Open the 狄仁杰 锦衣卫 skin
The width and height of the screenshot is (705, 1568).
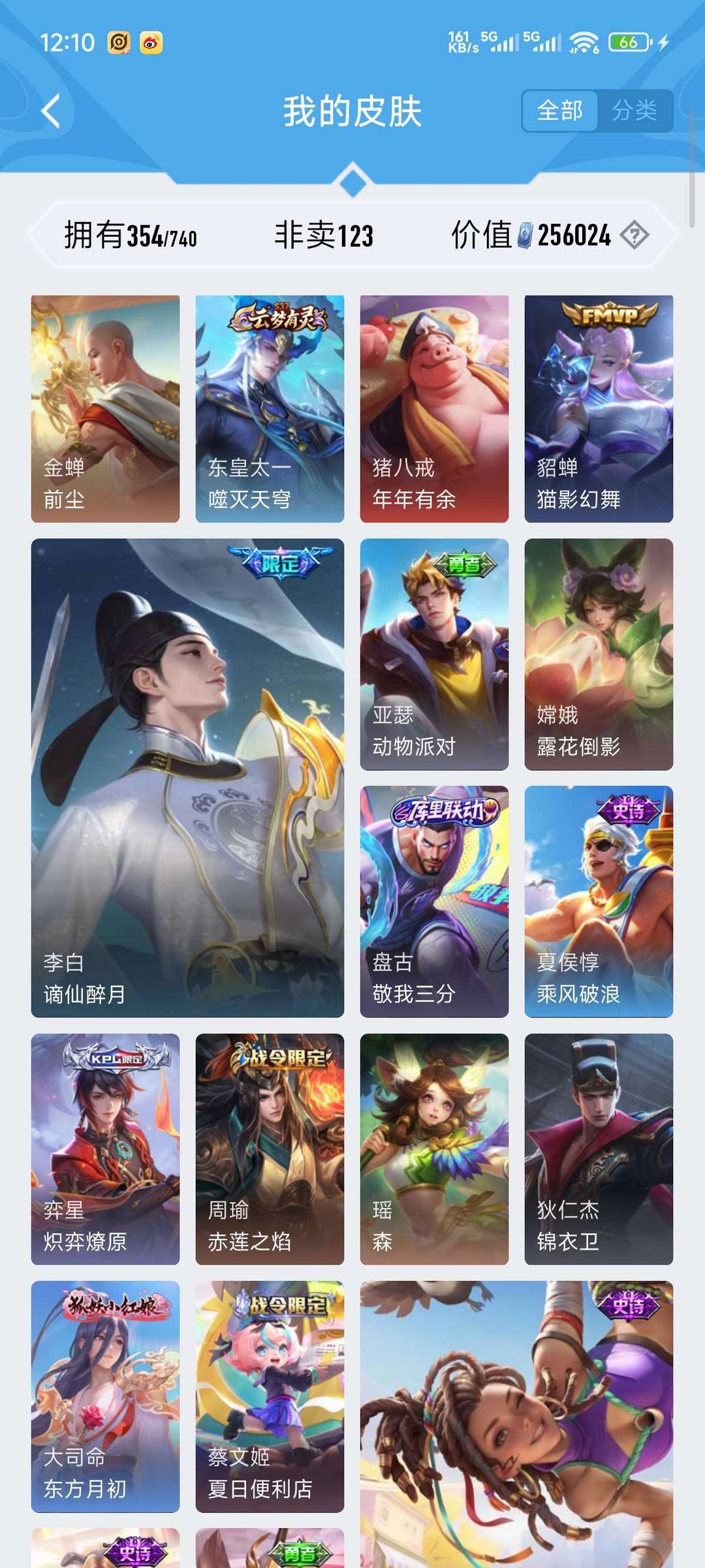[599, 1148]
